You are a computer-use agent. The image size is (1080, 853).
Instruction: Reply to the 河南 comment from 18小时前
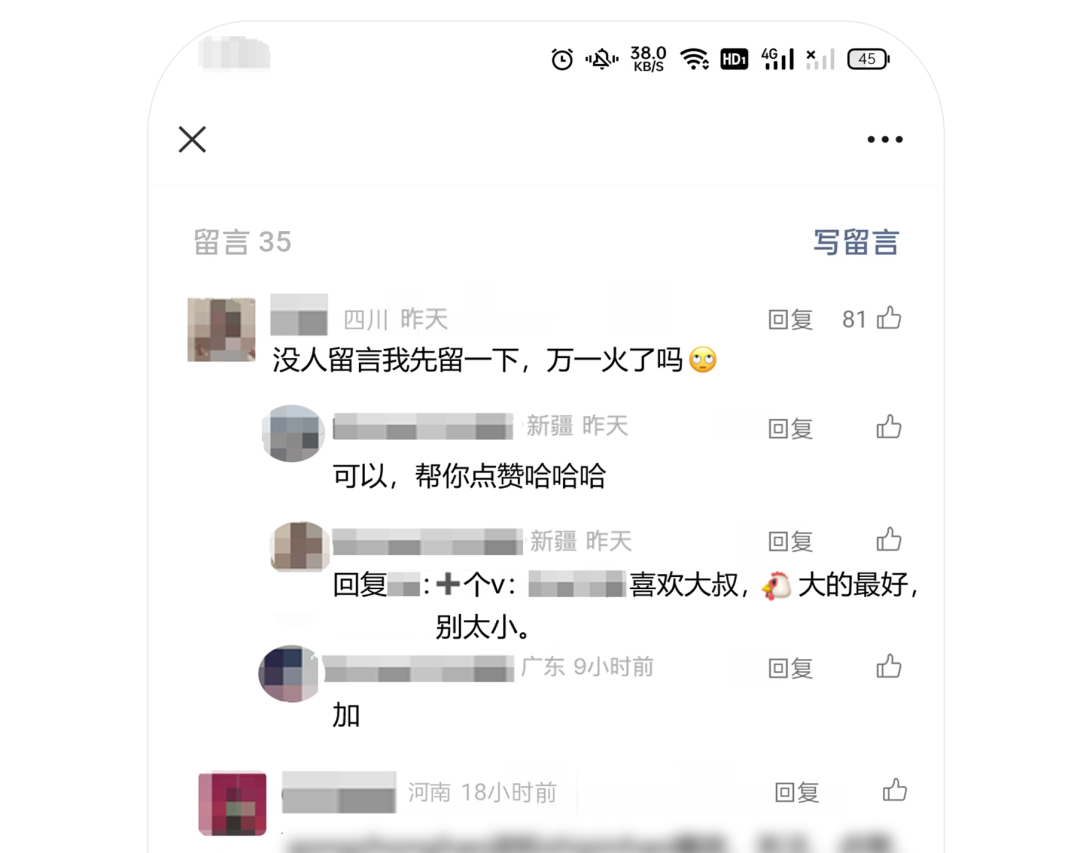point(796,793)
